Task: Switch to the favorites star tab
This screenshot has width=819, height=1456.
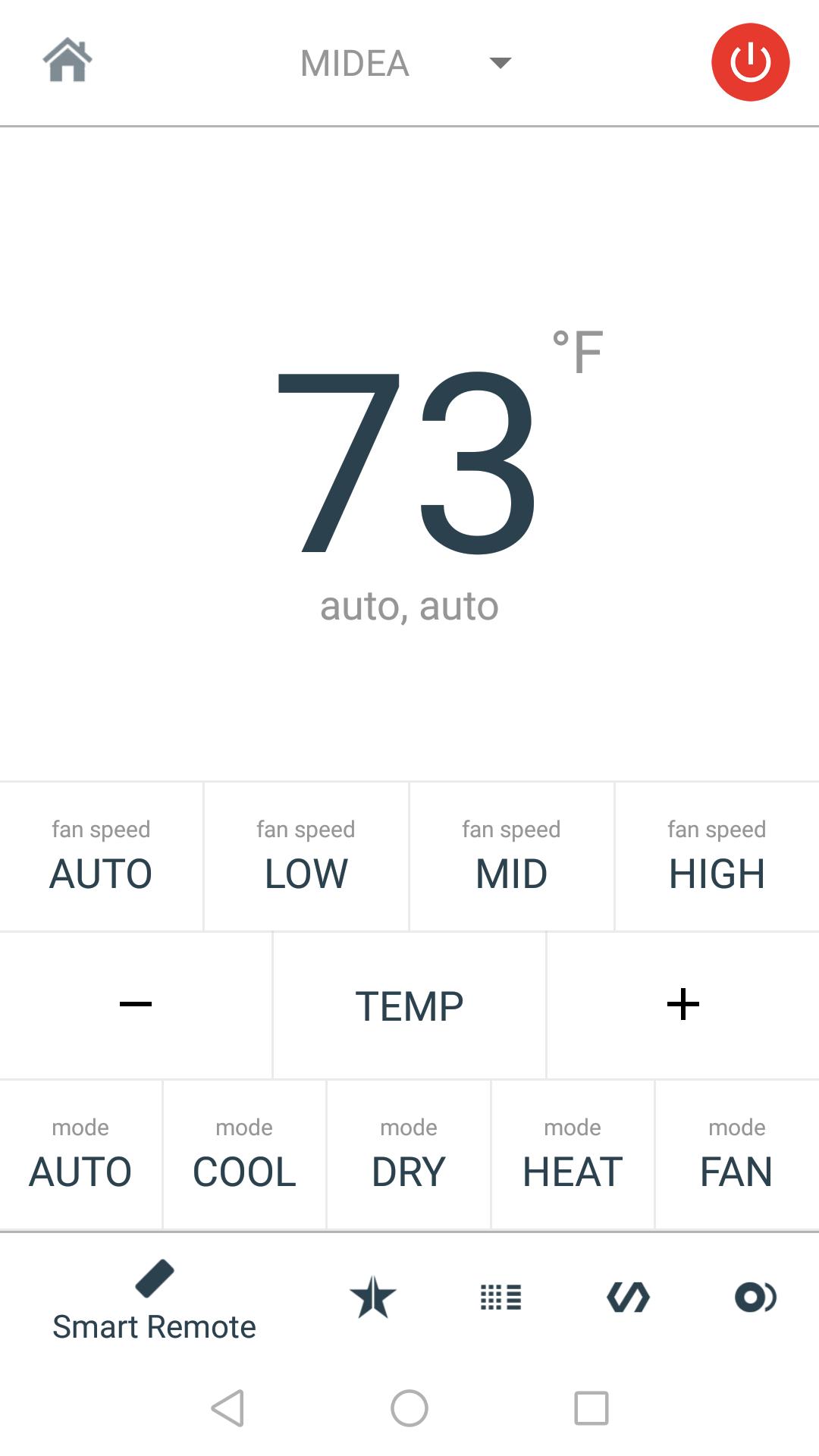Action: click(x=373, y=1298)
